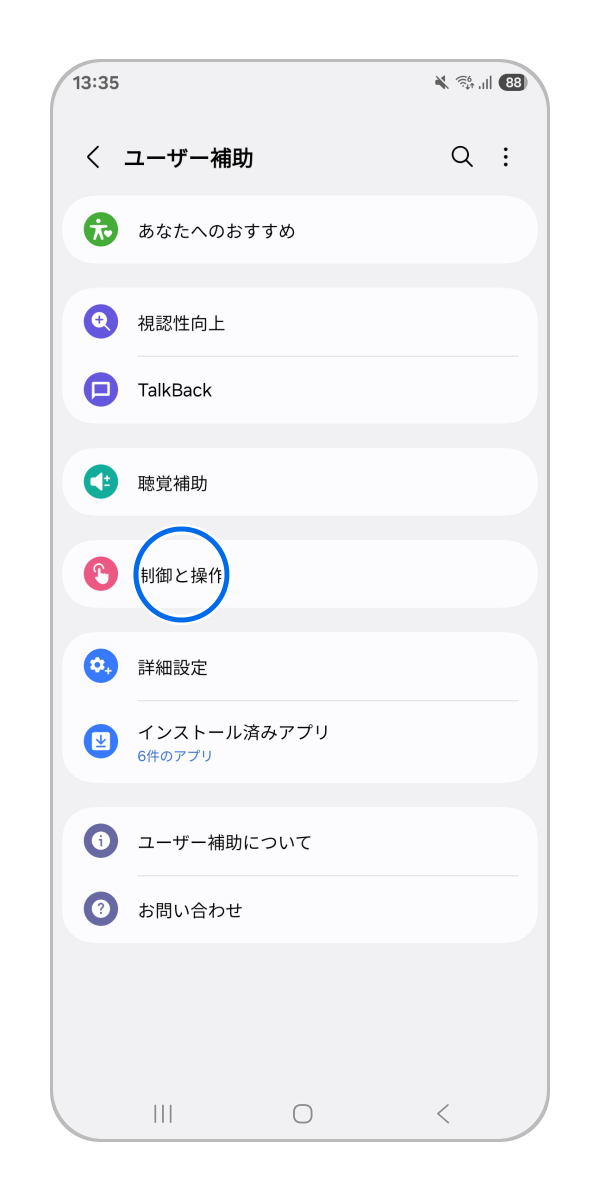Screen dimensions: 600x1200
Task: Open the search icon in app bar
Action: pyautogui.click(x=462, y=157)
